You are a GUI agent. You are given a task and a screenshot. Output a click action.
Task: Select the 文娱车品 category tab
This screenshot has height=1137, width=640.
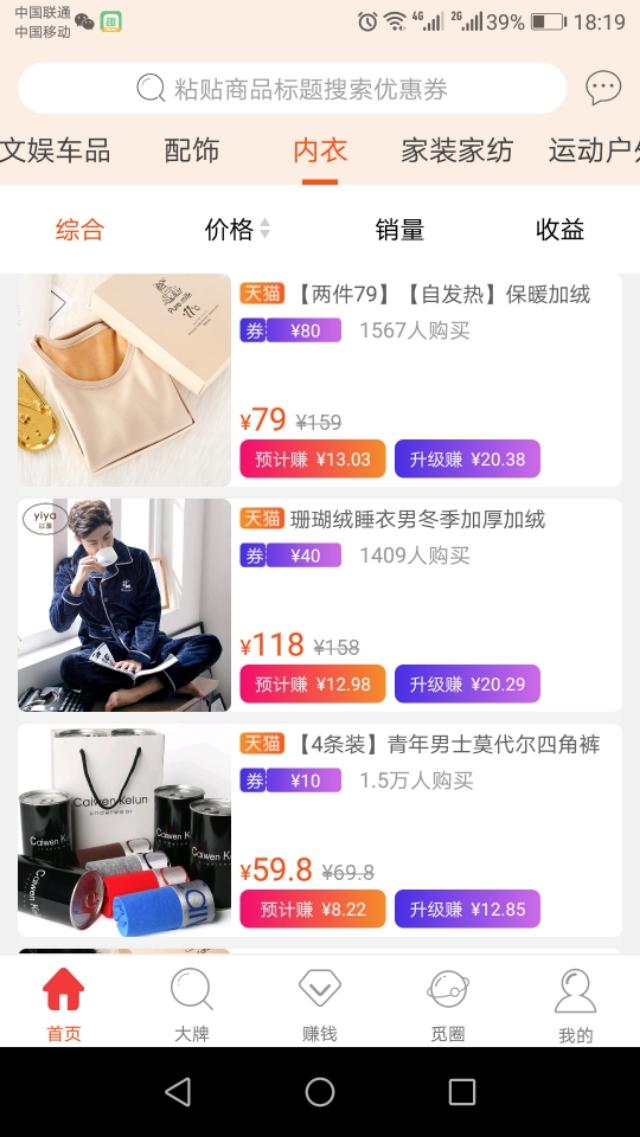coord(56,151)
